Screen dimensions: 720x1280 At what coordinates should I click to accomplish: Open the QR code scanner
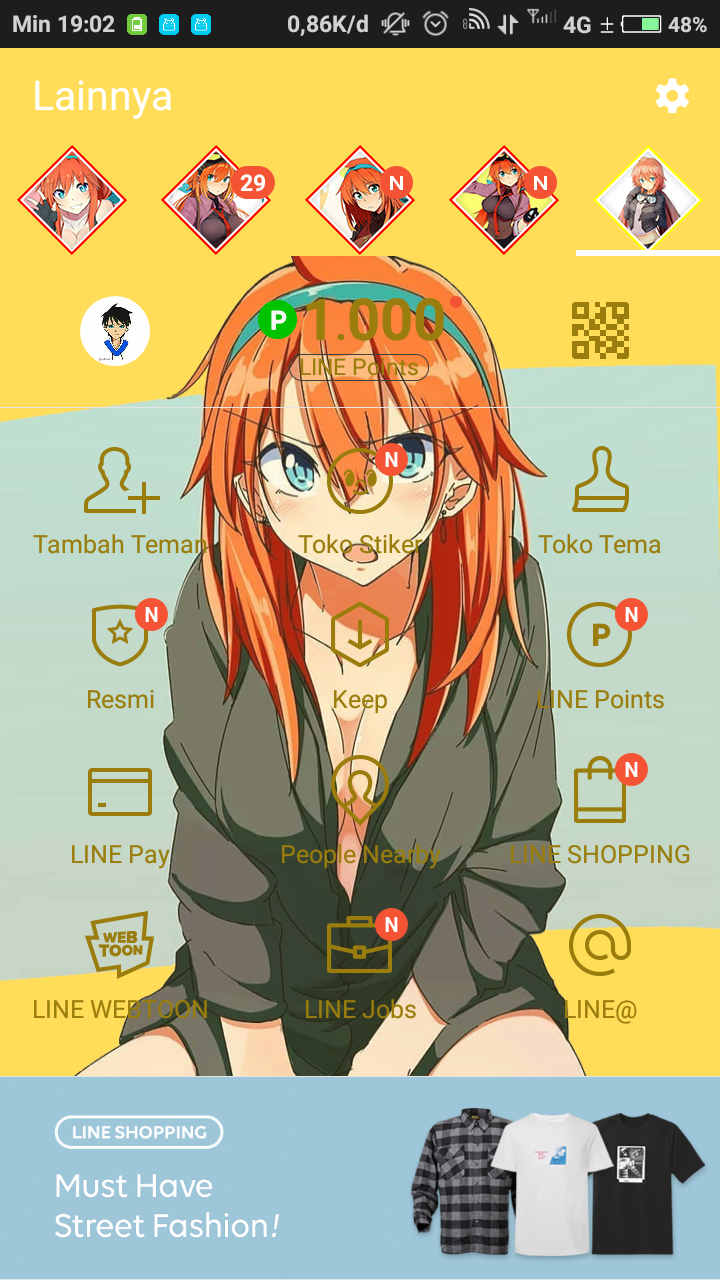coord(600,331)
